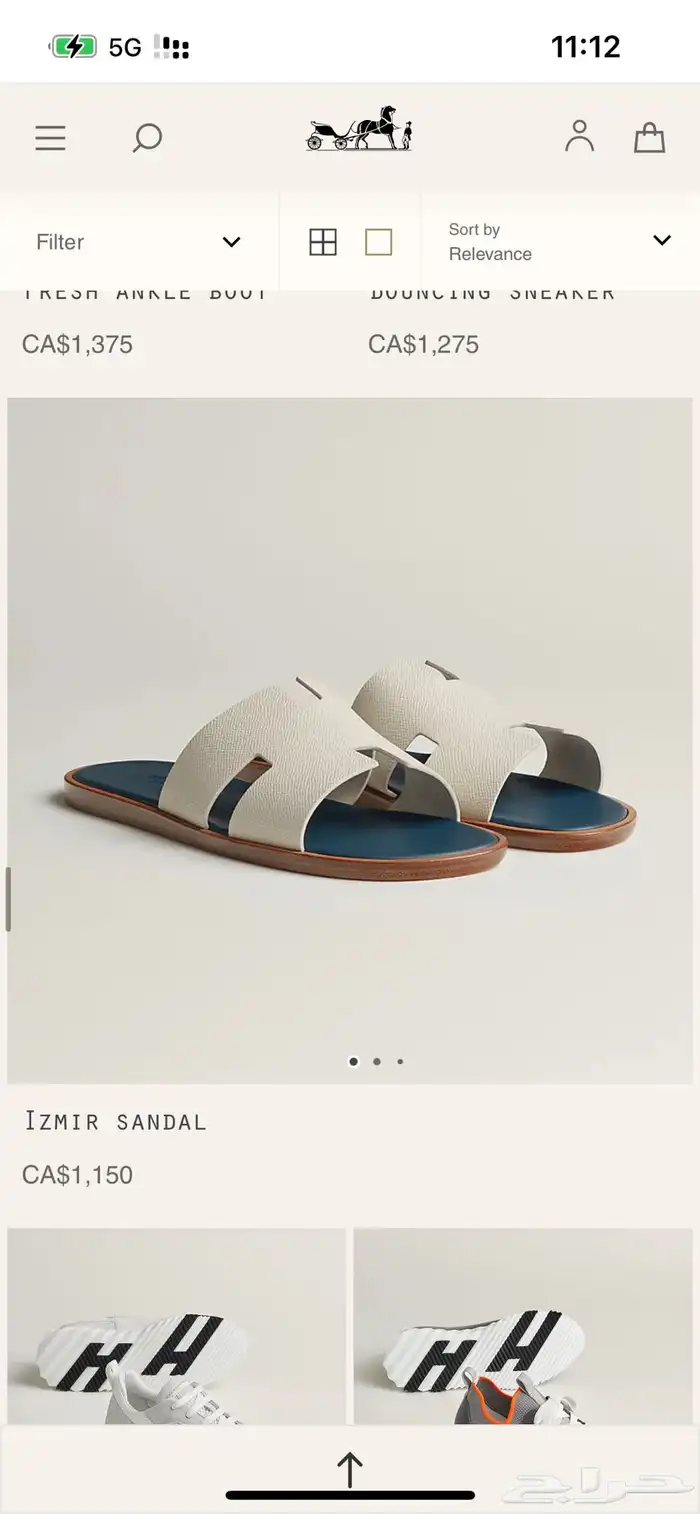Open the search magnifier

[147, 138]
